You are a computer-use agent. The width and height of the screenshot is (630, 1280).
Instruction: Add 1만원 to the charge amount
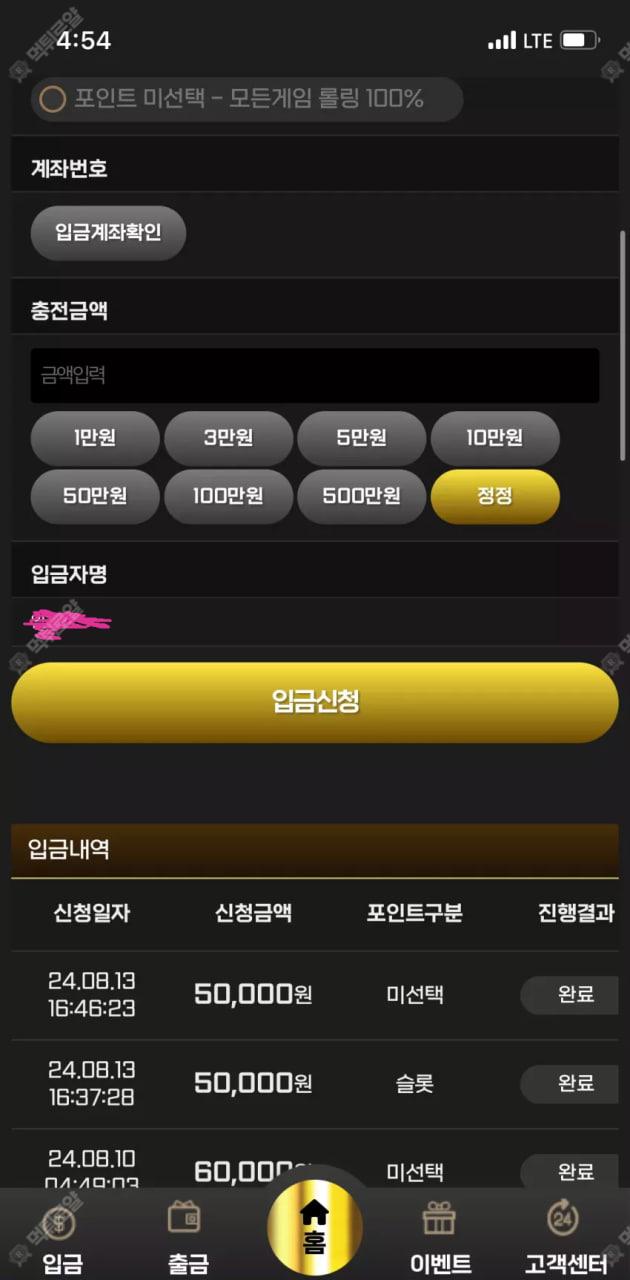click(x=95, y=438)
